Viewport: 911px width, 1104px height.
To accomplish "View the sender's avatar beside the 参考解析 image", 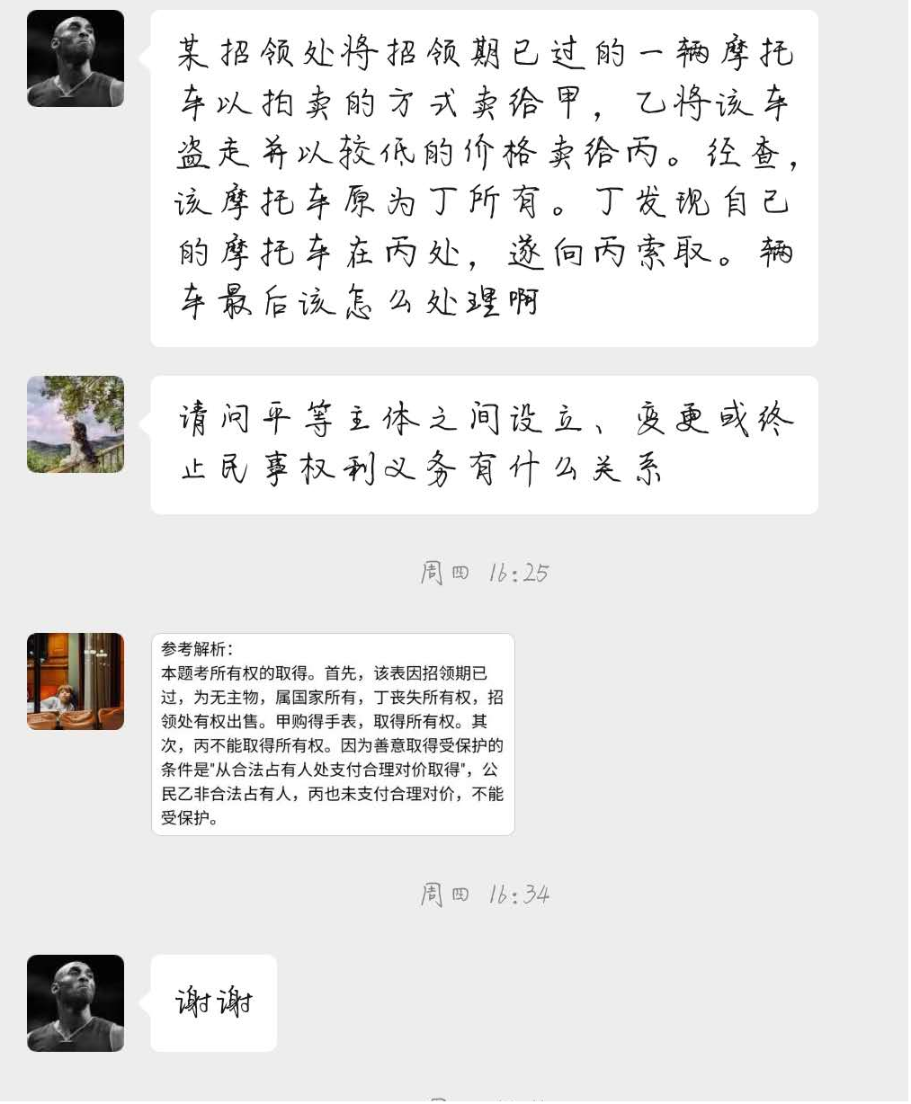I will click(76, 681).
